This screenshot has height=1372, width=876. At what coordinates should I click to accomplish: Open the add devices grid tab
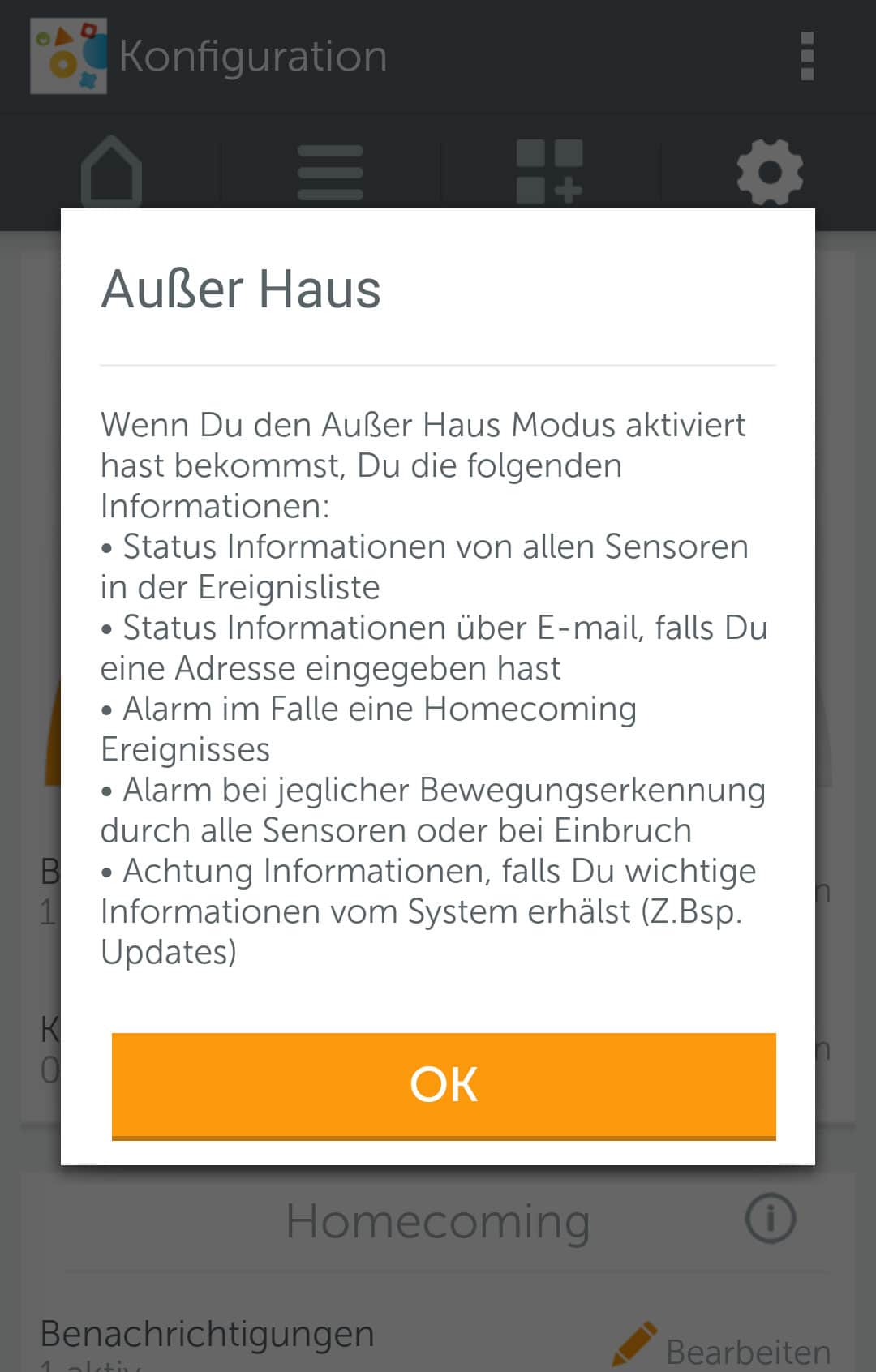(x=550, y=172)
